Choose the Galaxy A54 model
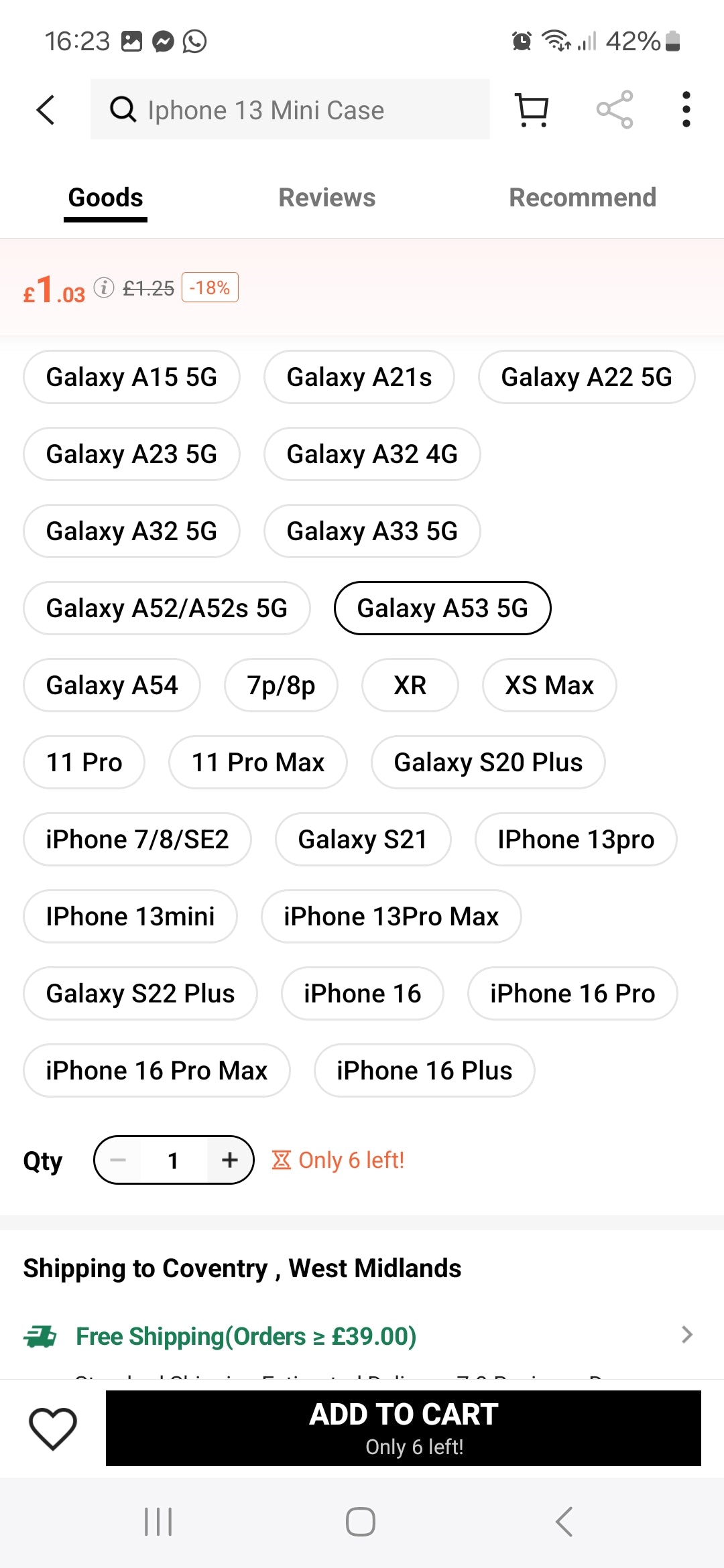This screenshot has height=1568, width=724. [112, 685]
